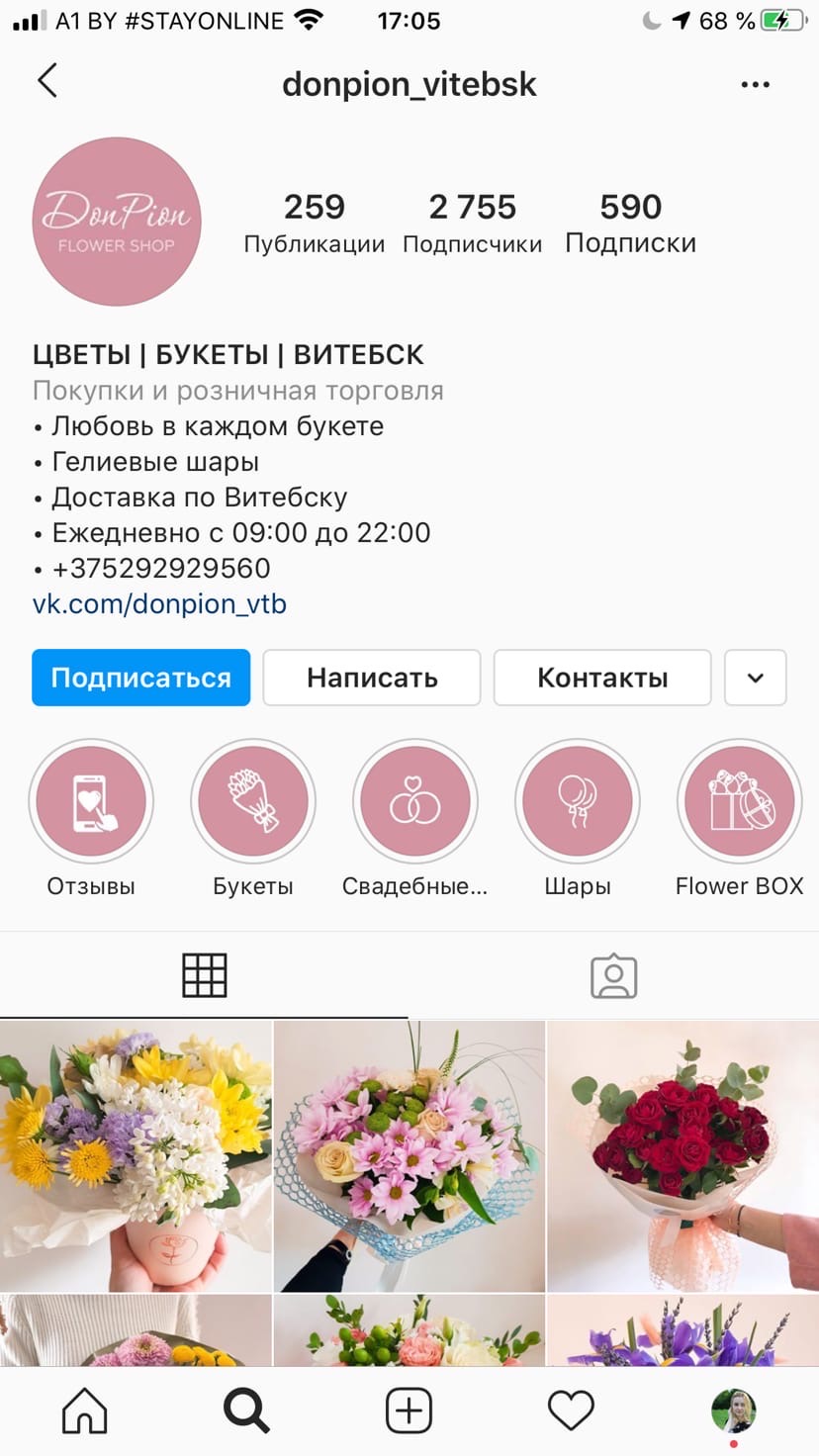View the Отзывы story highlight
Image resolution: width=819 pixels, height=1456 pixels.
point(91,801)
